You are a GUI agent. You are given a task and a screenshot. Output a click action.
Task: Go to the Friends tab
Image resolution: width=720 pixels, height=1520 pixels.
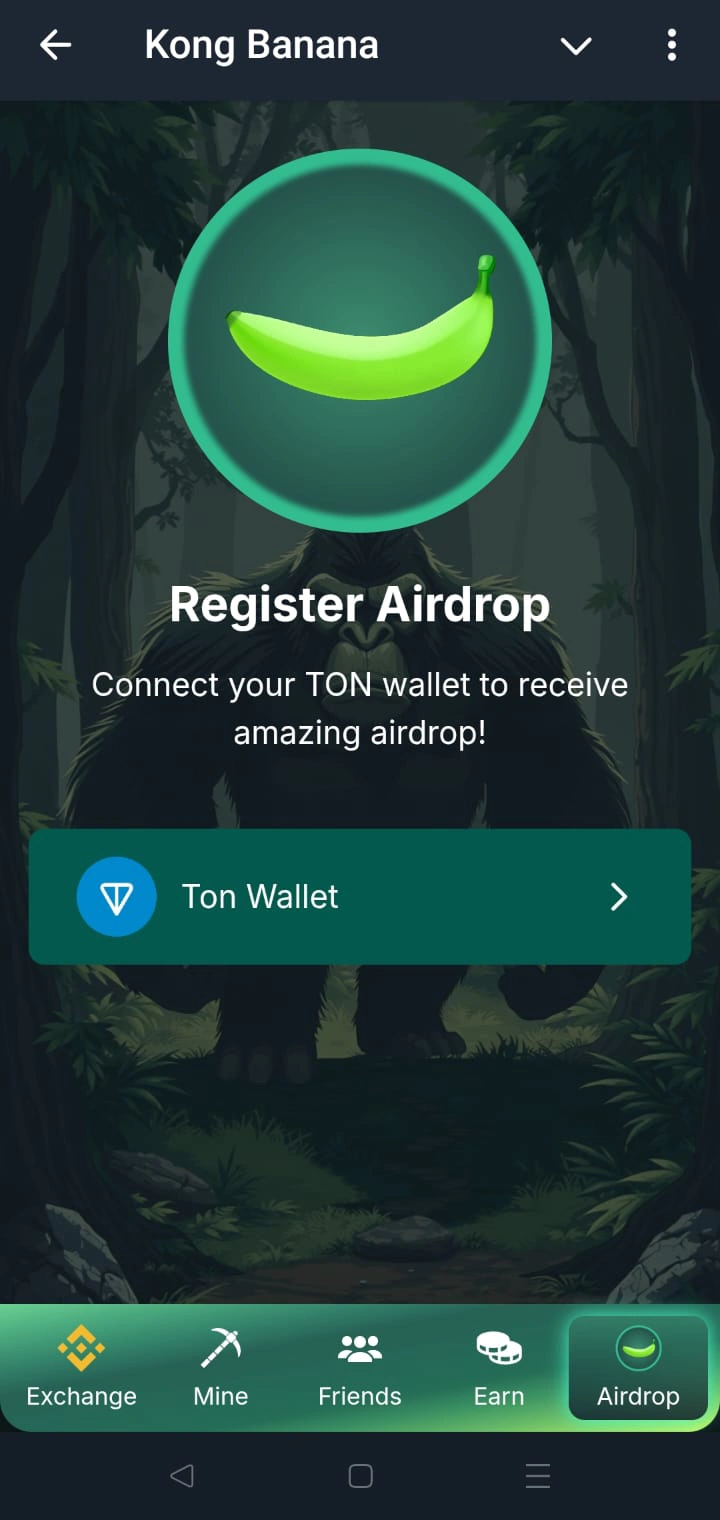point(360,1368)
